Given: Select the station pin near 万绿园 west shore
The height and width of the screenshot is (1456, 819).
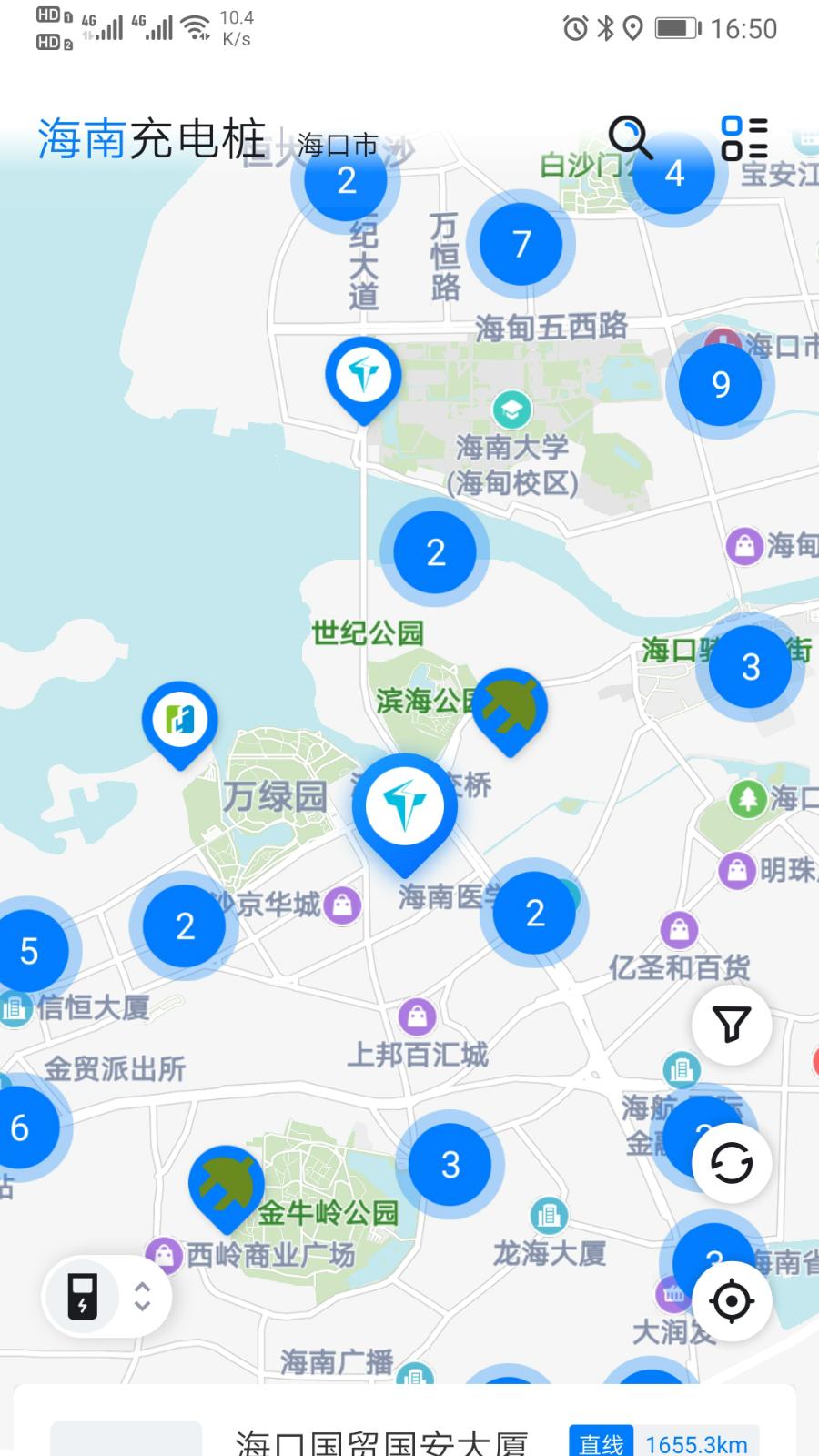Looking at the screenshot, I should pyautogui.click(x=180, y=722).
